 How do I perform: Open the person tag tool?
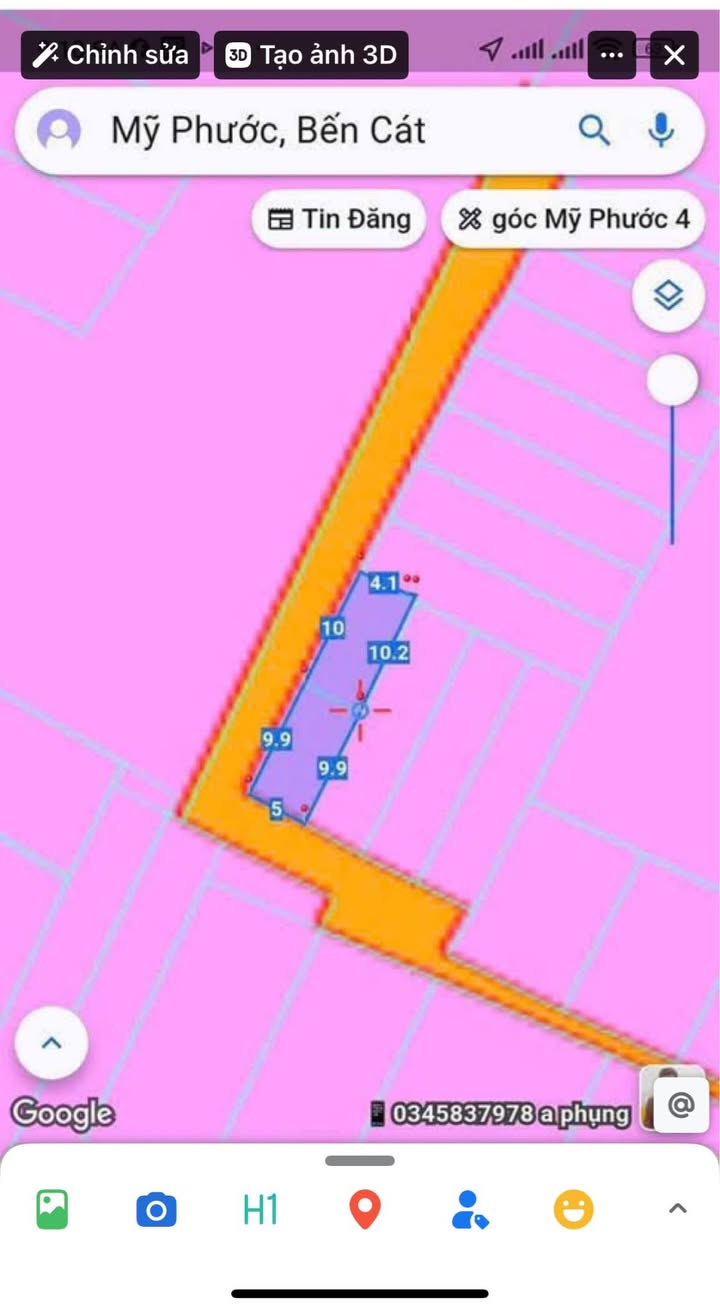(x=469, y=1210)
